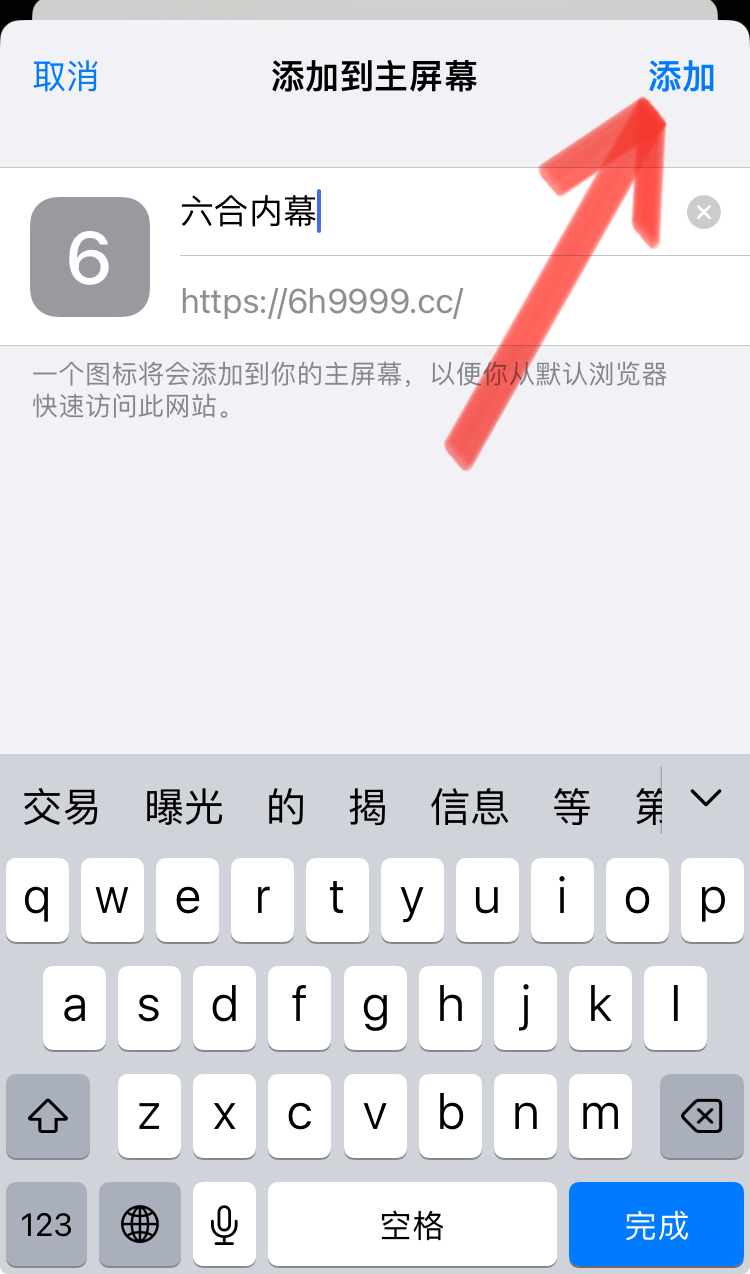Viewport: 750px width, 1274px height.
Task: Tap the blue 完成 key
Action: point(656,1224)
